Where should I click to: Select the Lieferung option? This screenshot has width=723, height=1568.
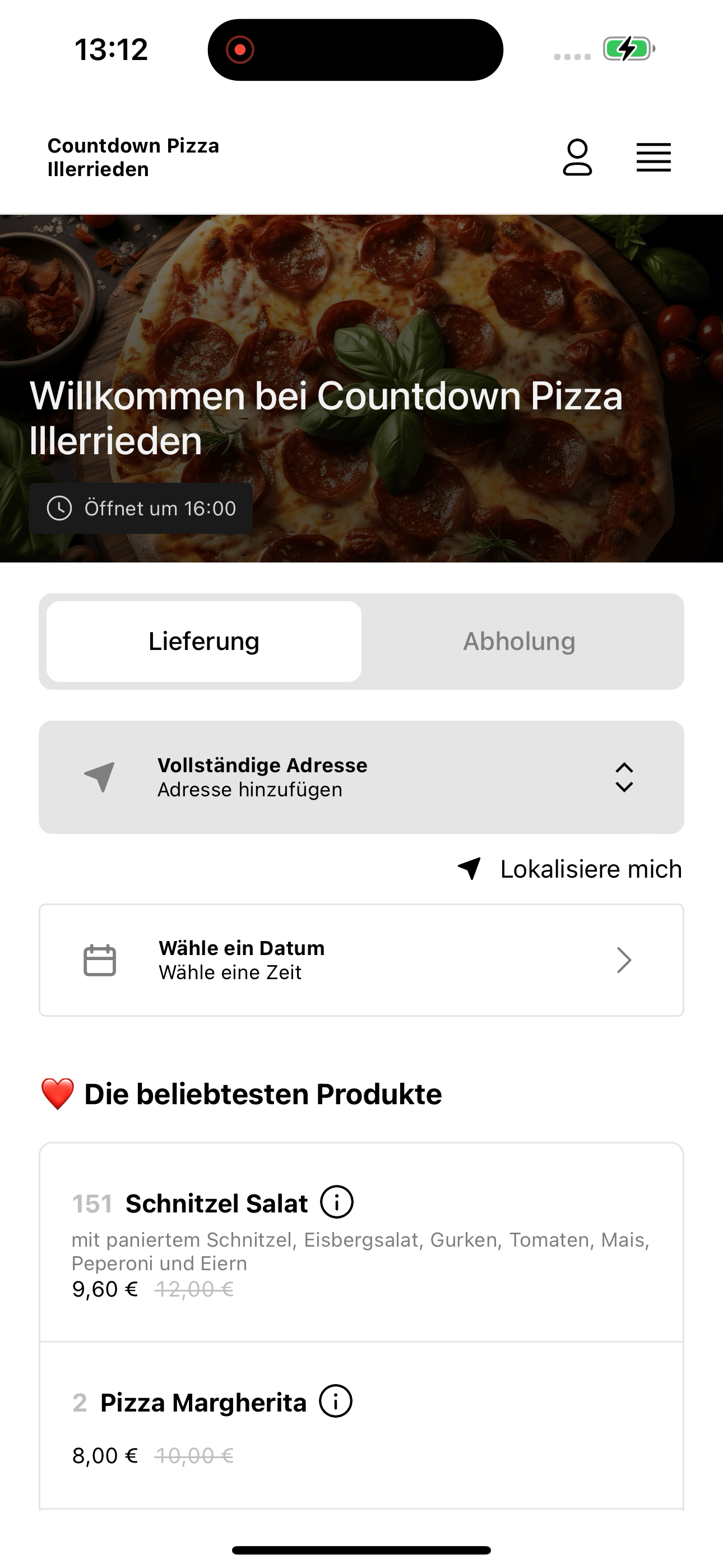(204, 642)
